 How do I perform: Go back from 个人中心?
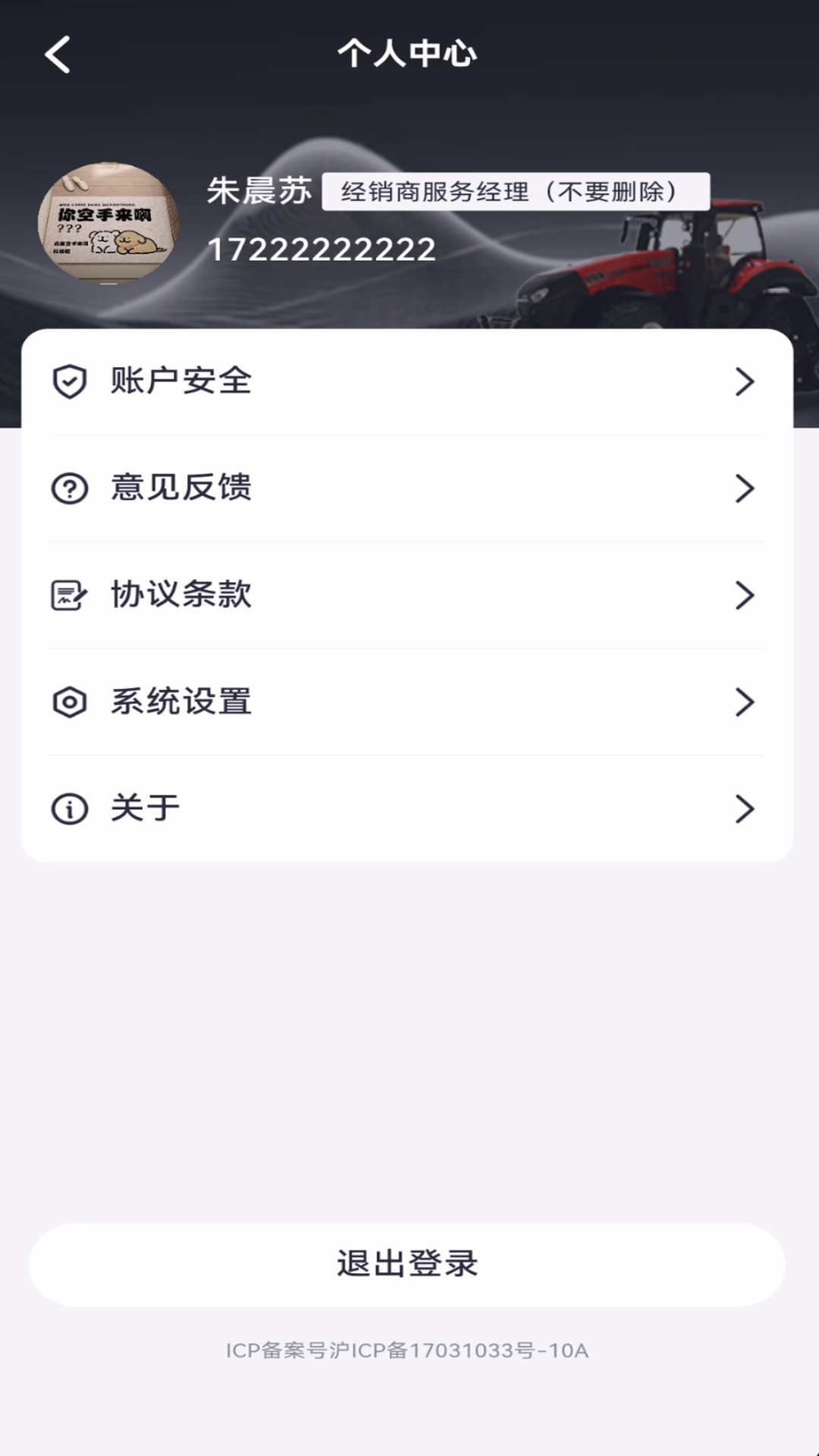(x=58, y=55)
